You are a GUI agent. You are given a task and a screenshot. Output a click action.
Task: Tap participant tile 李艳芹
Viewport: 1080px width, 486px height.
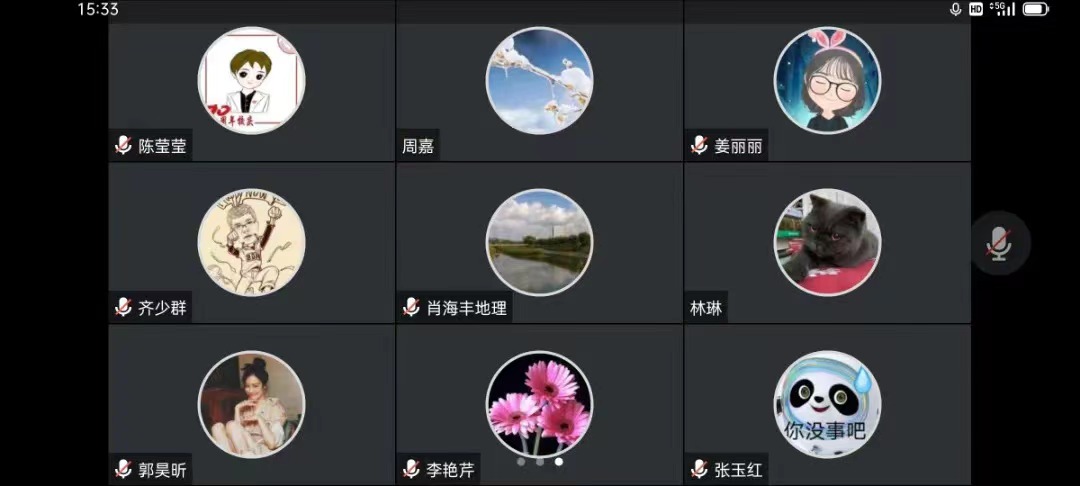coord(539,403)
